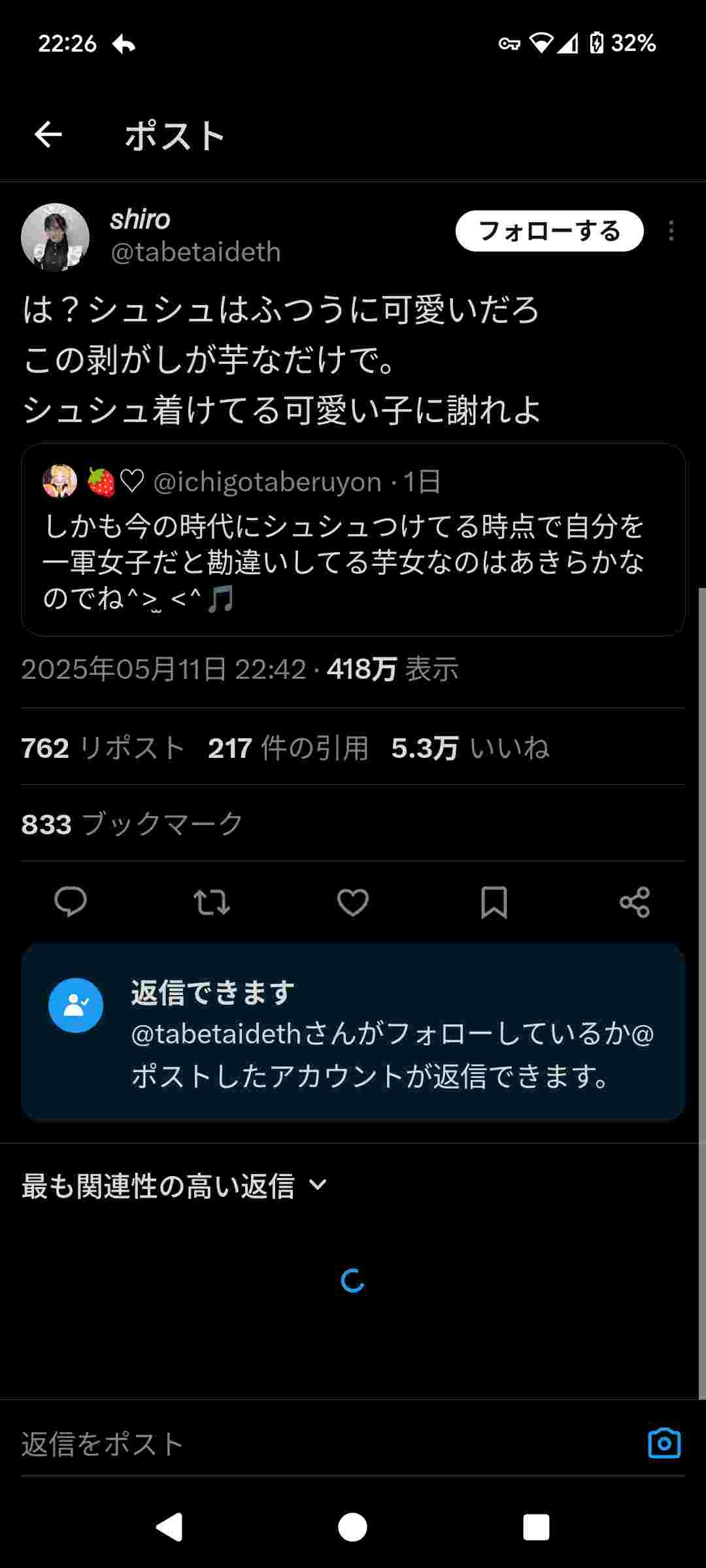Open the camera to attach a photo
706x1568 pixels.
point(664,1444)
